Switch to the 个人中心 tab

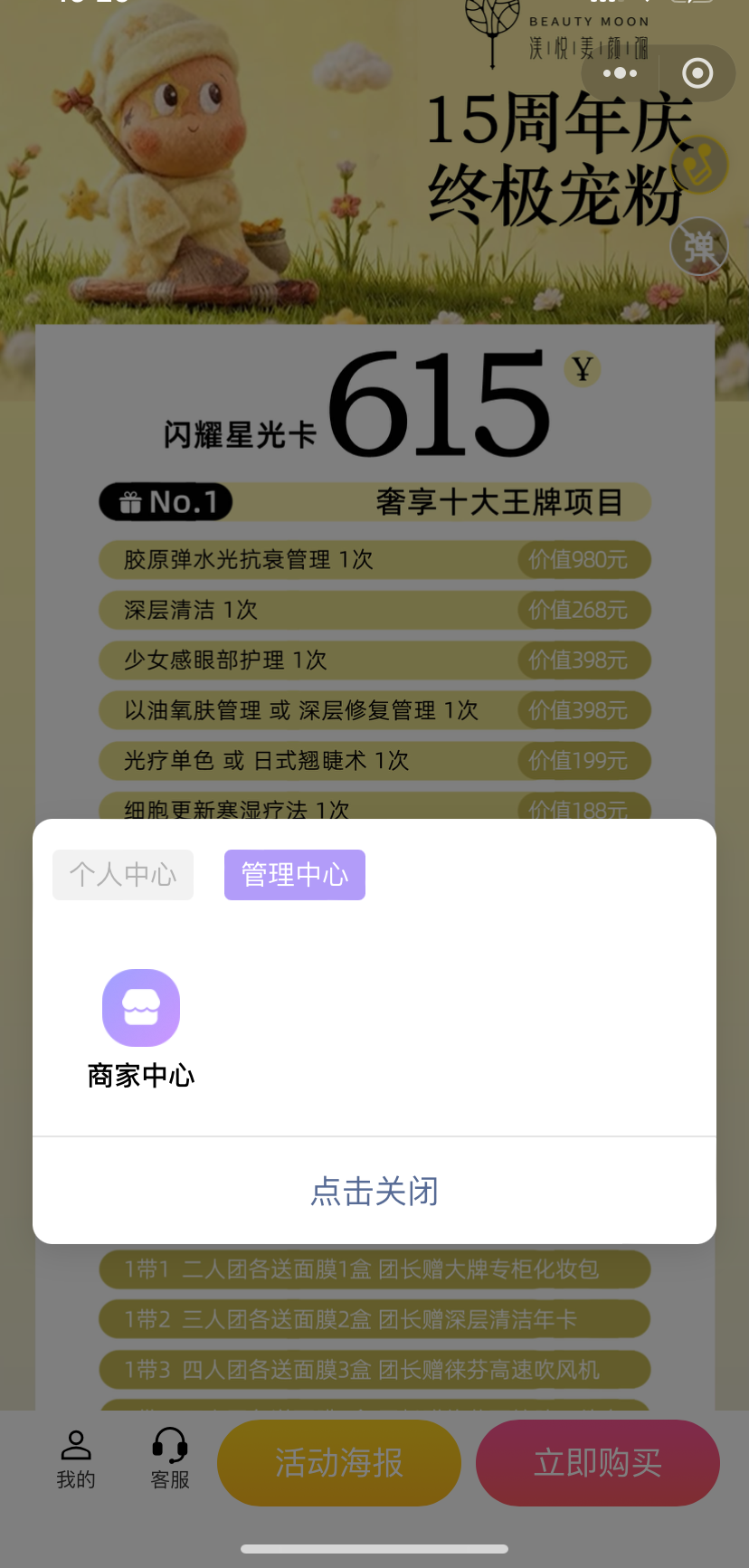[x=123, y=875]
